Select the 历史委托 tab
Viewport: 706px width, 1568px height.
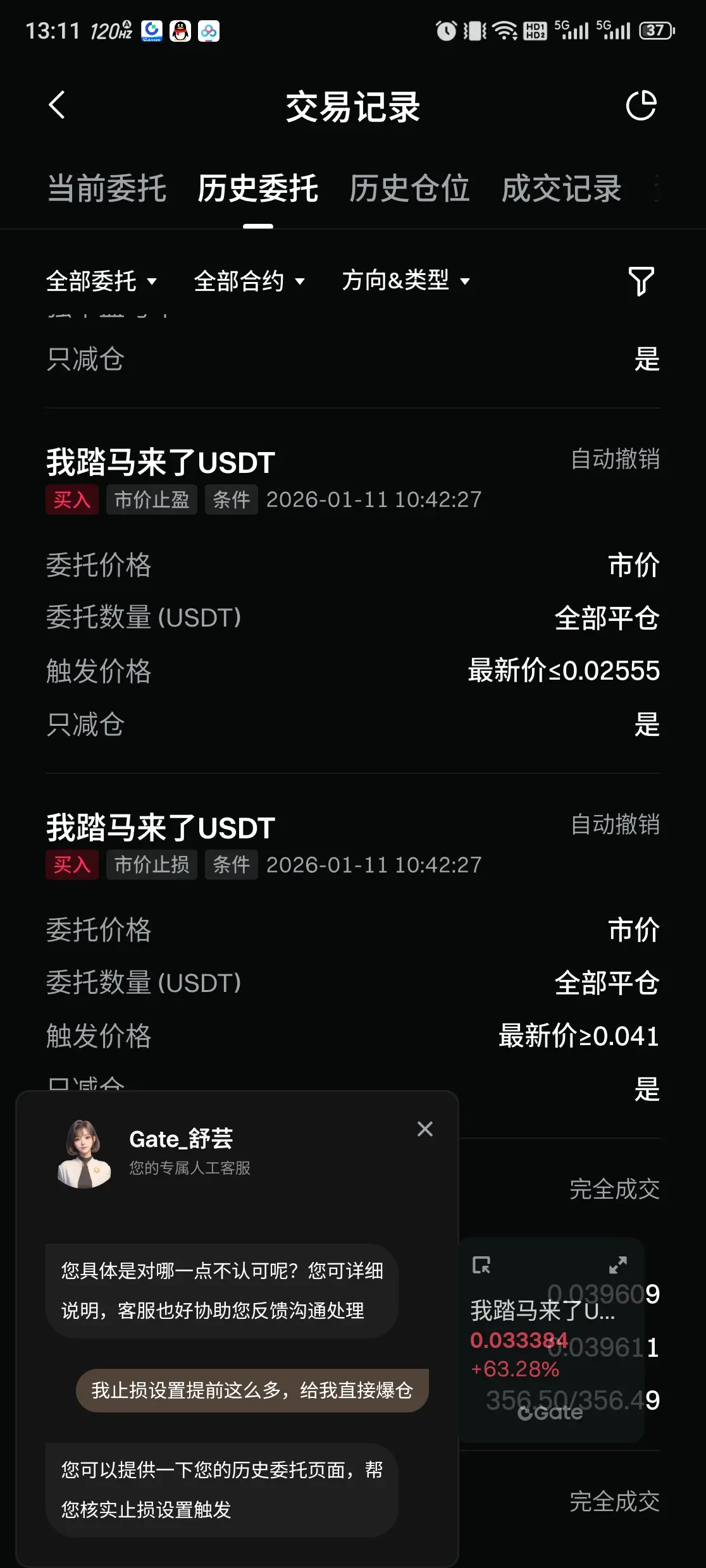click(x=257, y=188)
